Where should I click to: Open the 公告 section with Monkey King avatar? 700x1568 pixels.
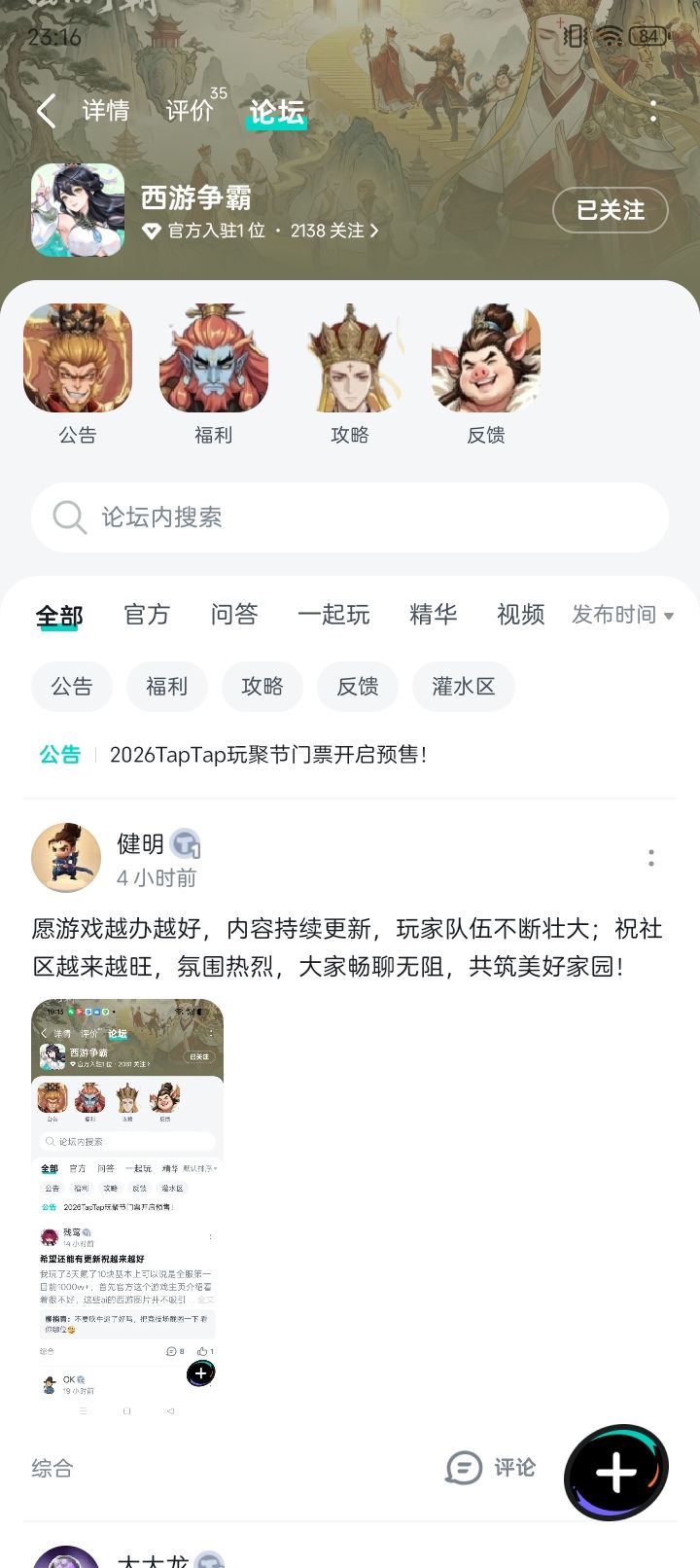pos(78,374)
